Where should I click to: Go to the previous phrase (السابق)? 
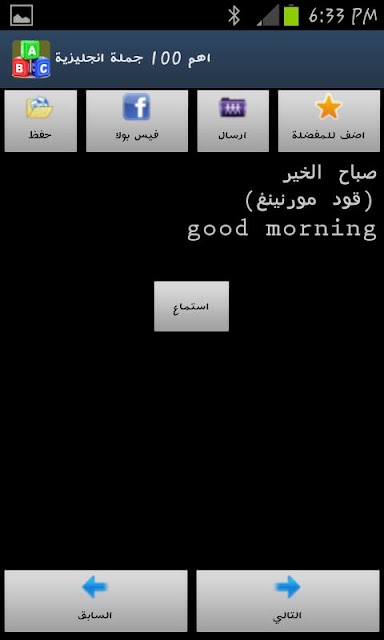click(x=96, y=601)
